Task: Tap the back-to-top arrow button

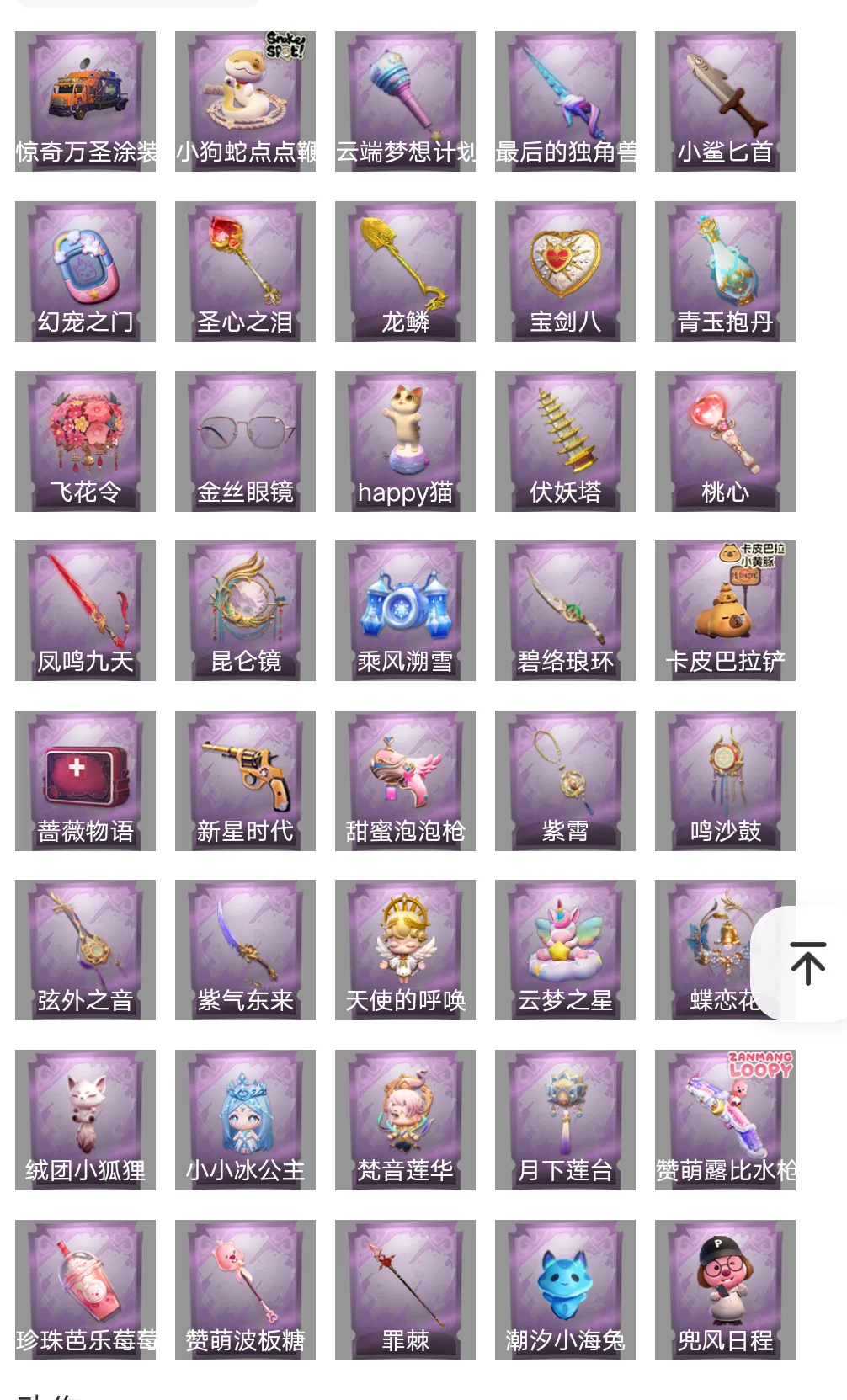Action: click(x=807, y=964)
